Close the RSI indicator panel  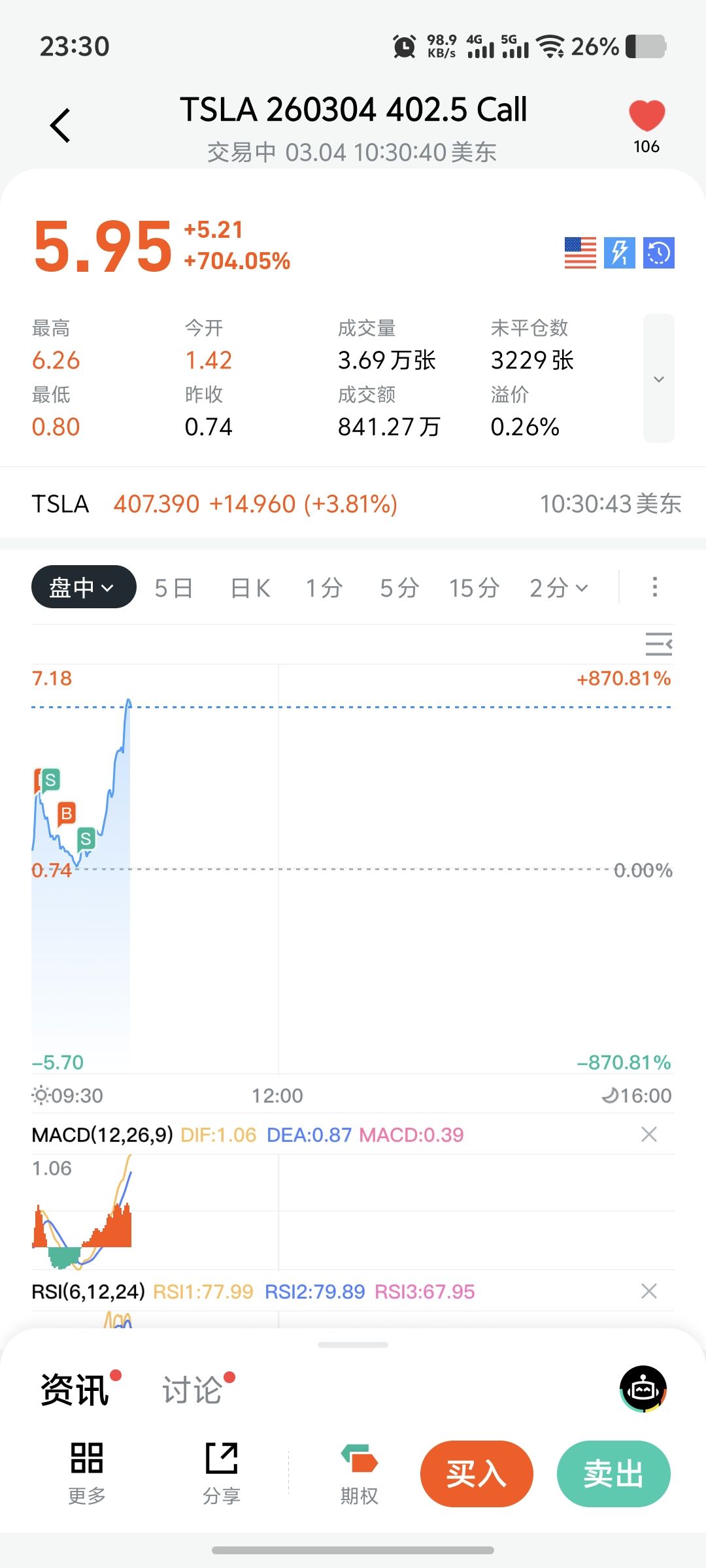648,1291
